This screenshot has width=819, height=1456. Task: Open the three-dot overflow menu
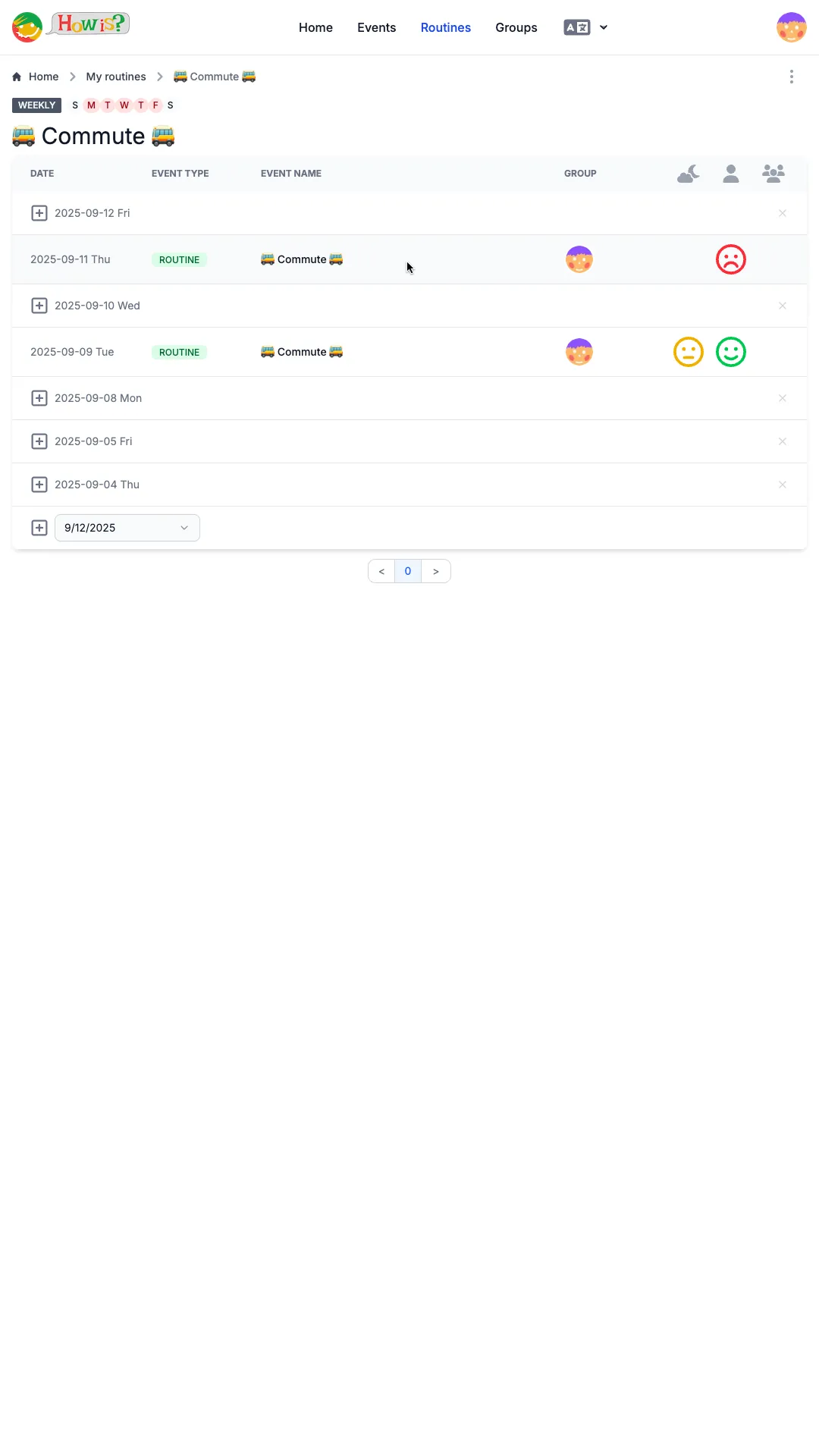[x=791, y=77]
